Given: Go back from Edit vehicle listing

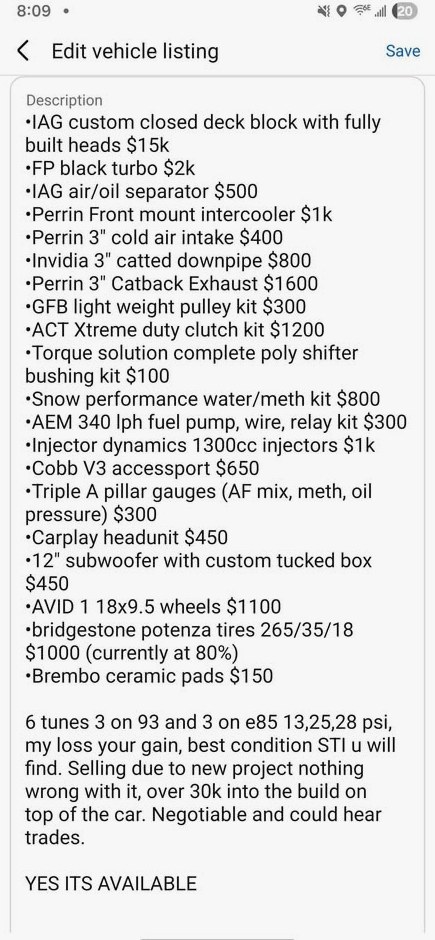Looking at the screenshot, I should coord(23,52).
